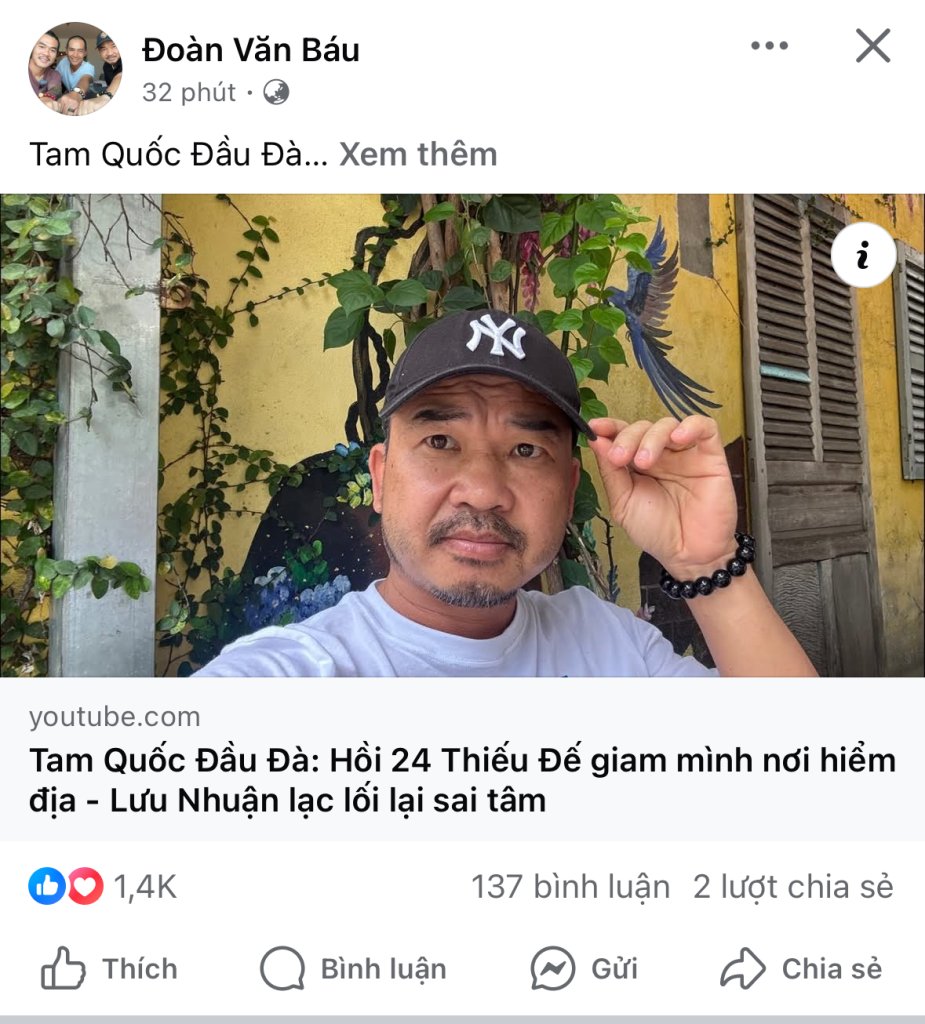Tap Bình luận to write a comment
Viewport: 925px width, 1024px height.
353,969
